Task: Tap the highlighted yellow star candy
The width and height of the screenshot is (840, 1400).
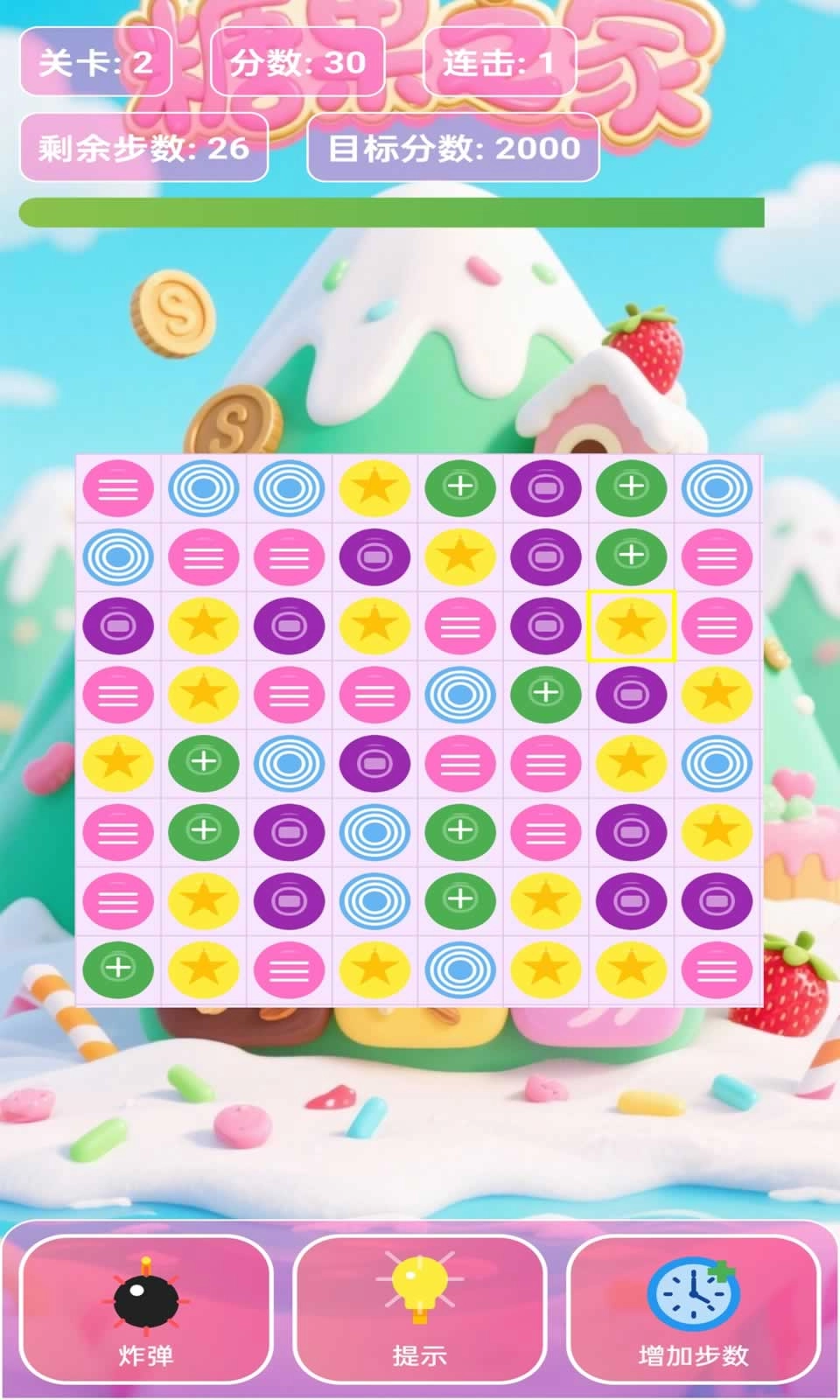Action: (x=631, y=625)
